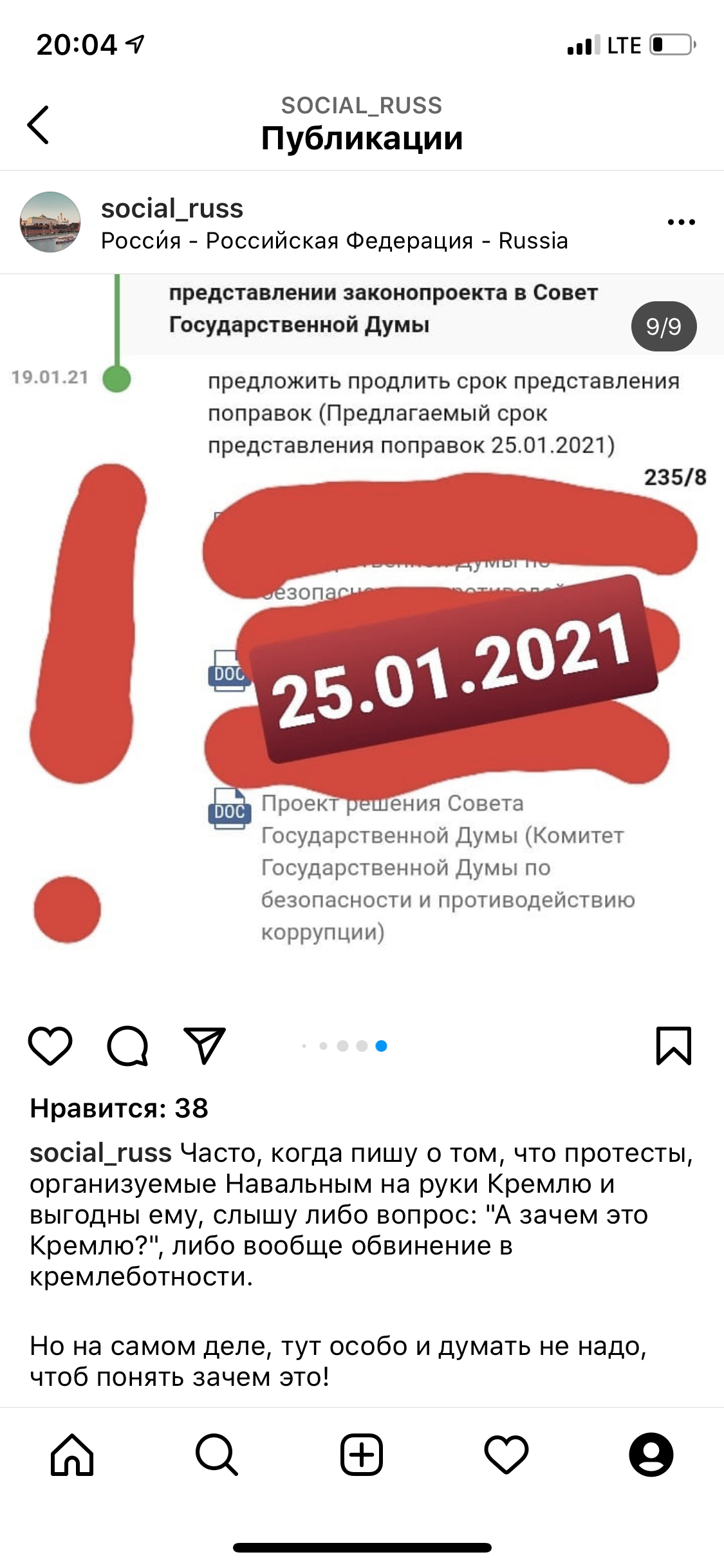The height and width of the screenshot is (1568, 724).
Task: Like the social_russ post
Action: point(50,1046)
